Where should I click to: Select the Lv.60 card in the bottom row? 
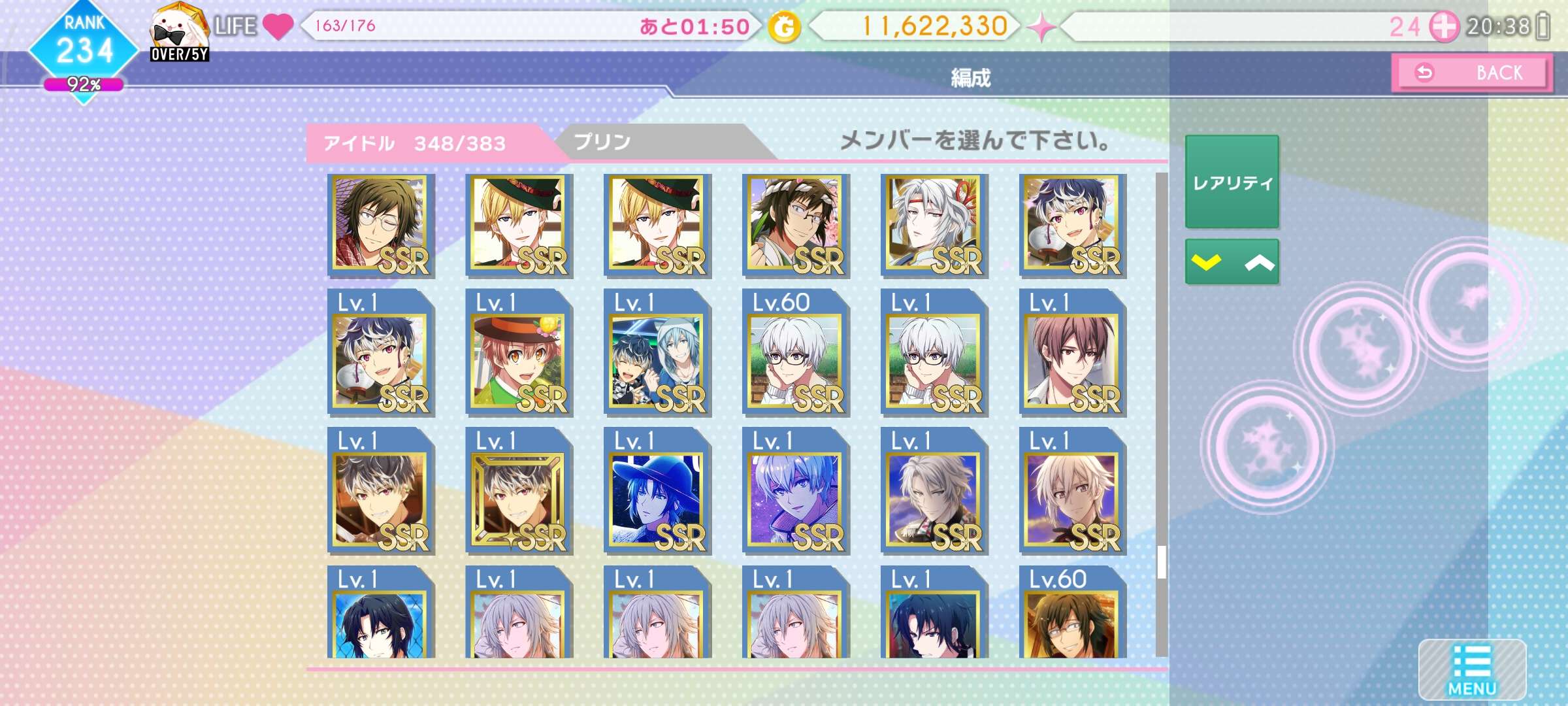point(1072,614)
